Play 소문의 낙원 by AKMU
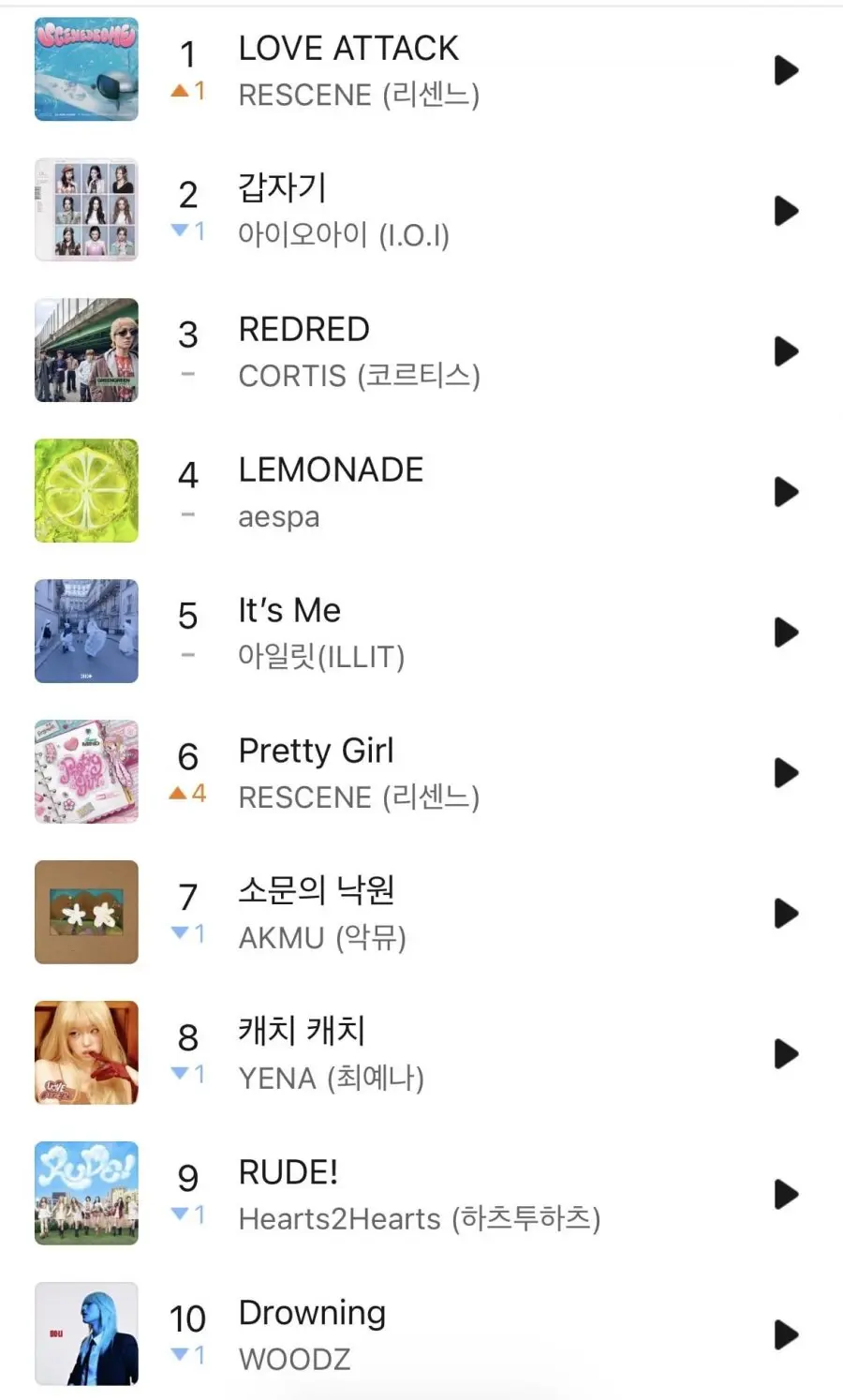Viewport: 843px width, 1400px height. (x=786, y=914)
